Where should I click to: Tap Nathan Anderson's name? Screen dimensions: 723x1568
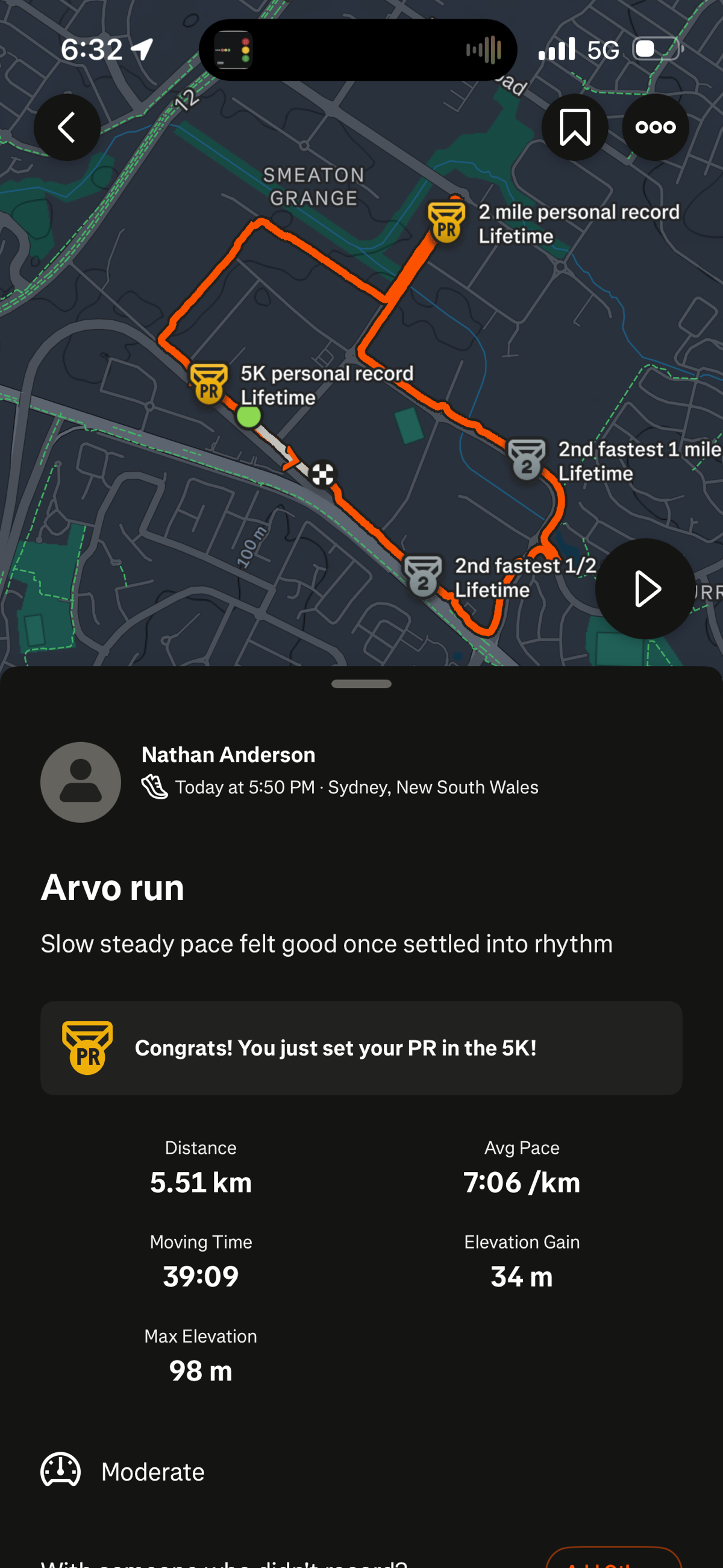[x=228, y=755]
